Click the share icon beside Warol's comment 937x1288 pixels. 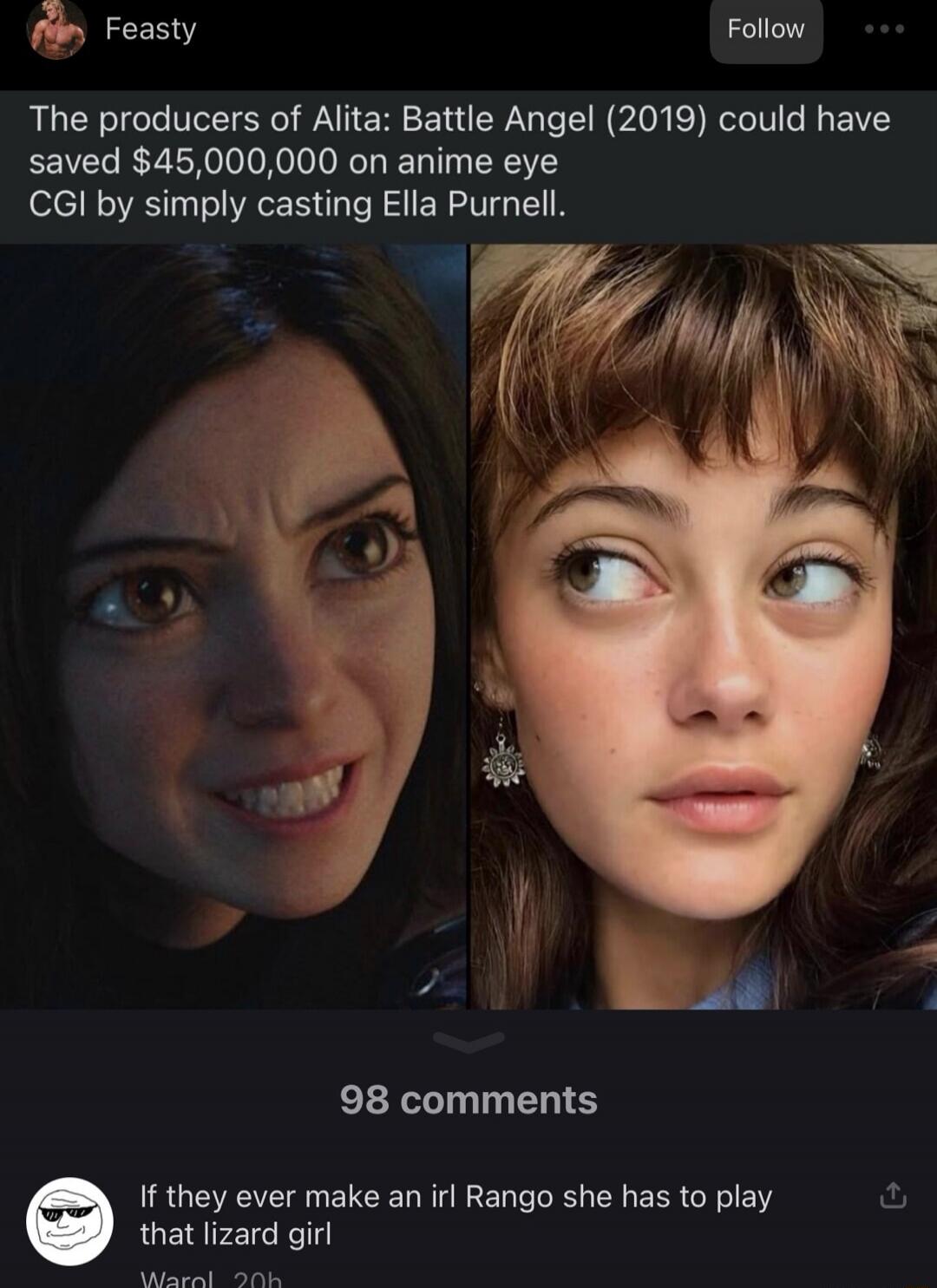[892, 1194]
